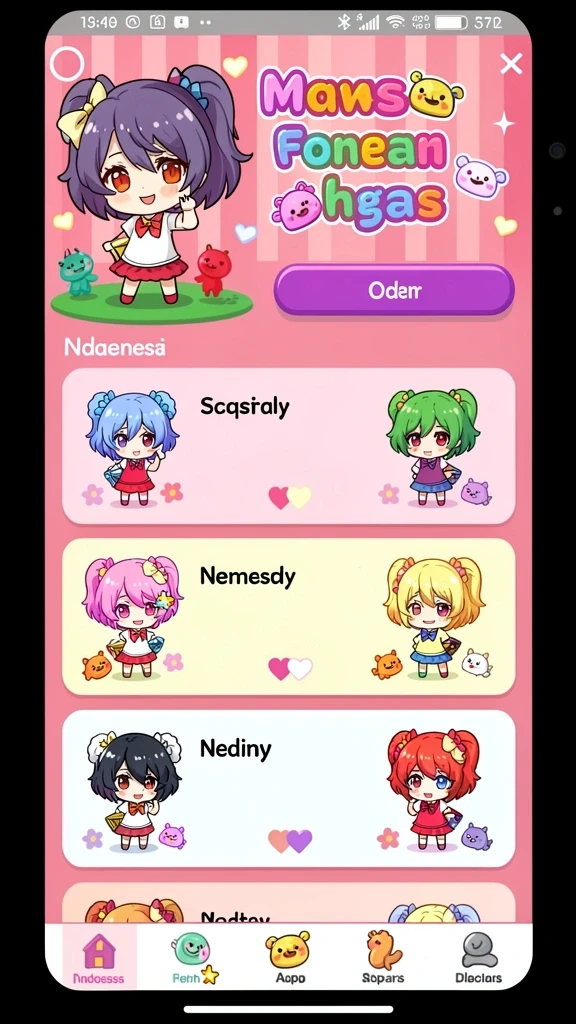Switch to the Fenh tab
576x1024 pixels.
point(193,958)
